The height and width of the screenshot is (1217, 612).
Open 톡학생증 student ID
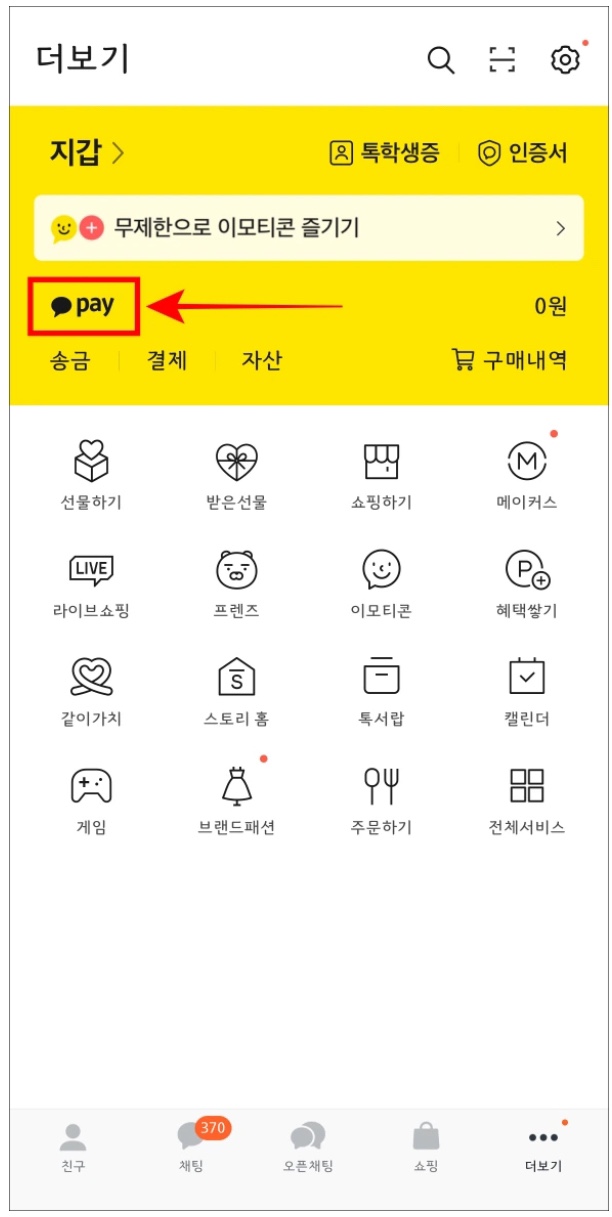(x=385, y=153)
